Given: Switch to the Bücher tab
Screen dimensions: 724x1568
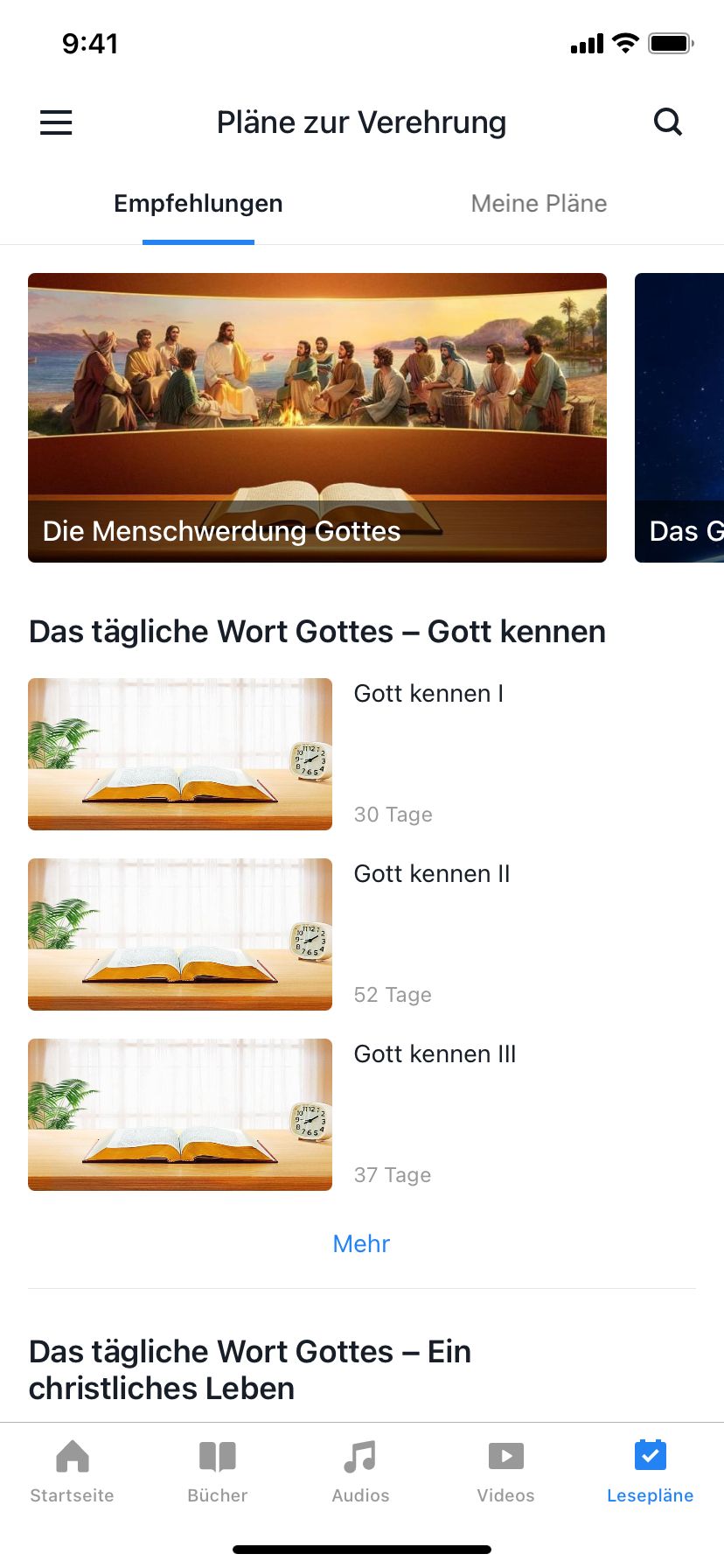Looking at the screenshot, I should click(x=218, y=1472).
